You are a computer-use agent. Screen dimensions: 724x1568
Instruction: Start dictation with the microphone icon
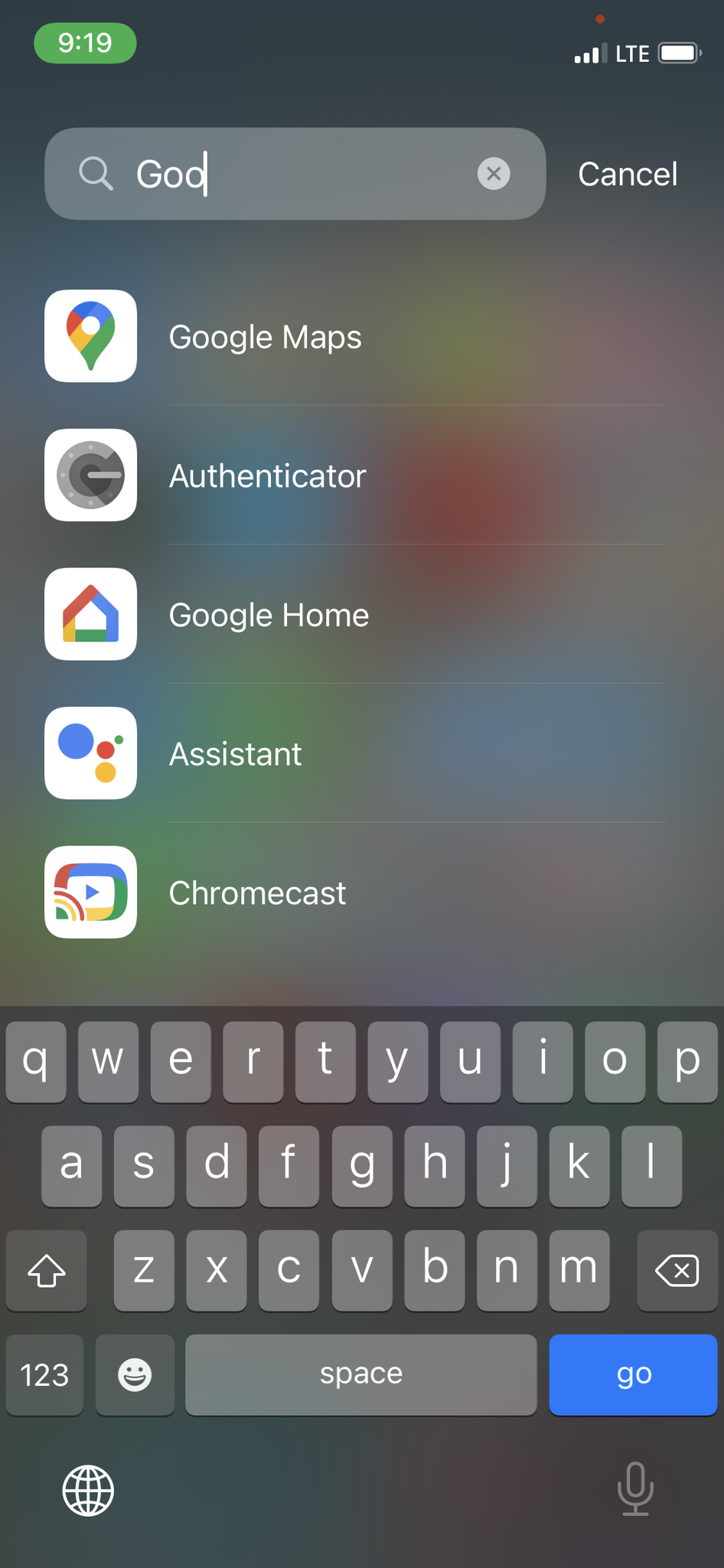click(x=635, y=1488)
